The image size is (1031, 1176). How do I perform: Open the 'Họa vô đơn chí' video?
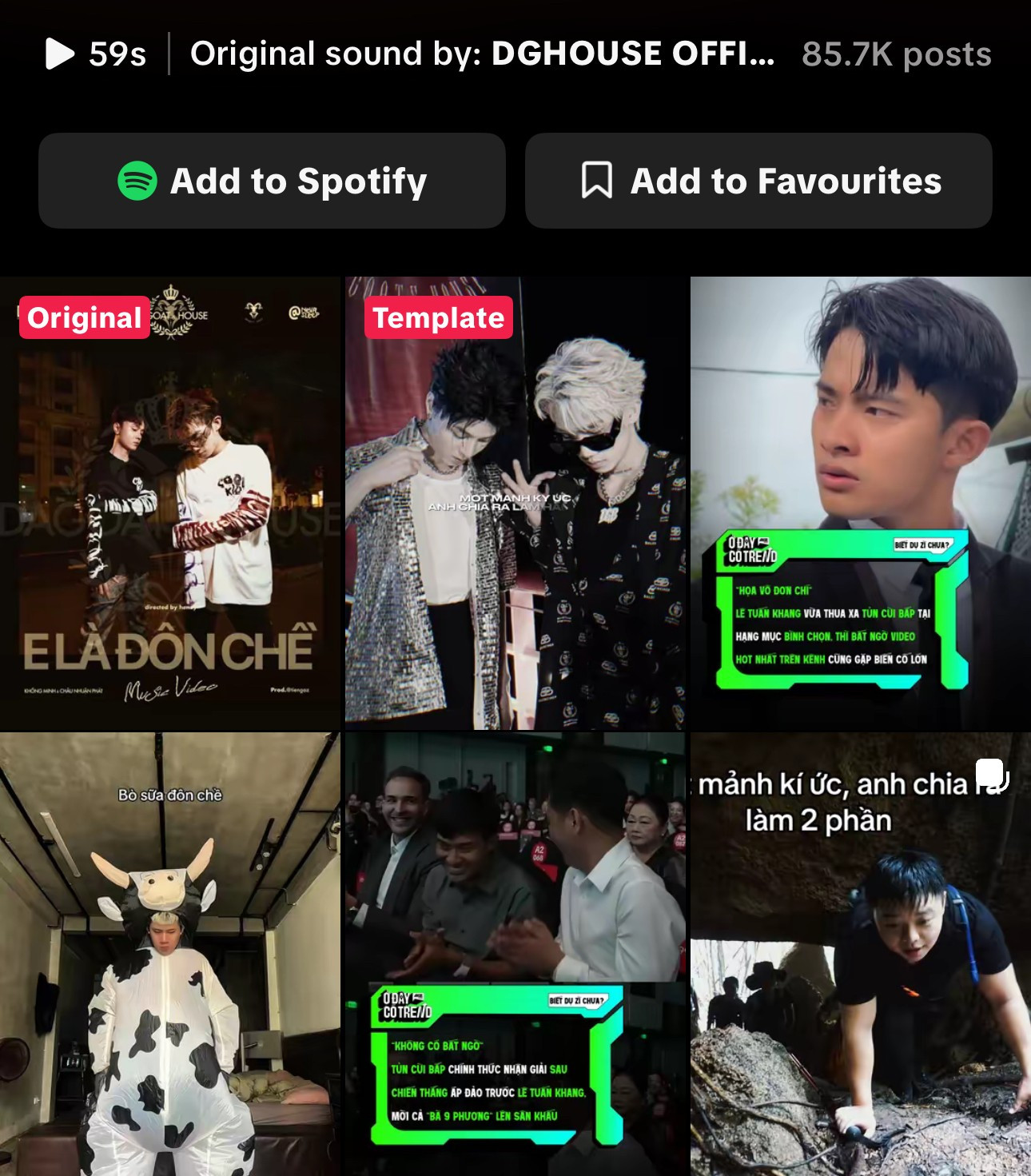point(860,504)
